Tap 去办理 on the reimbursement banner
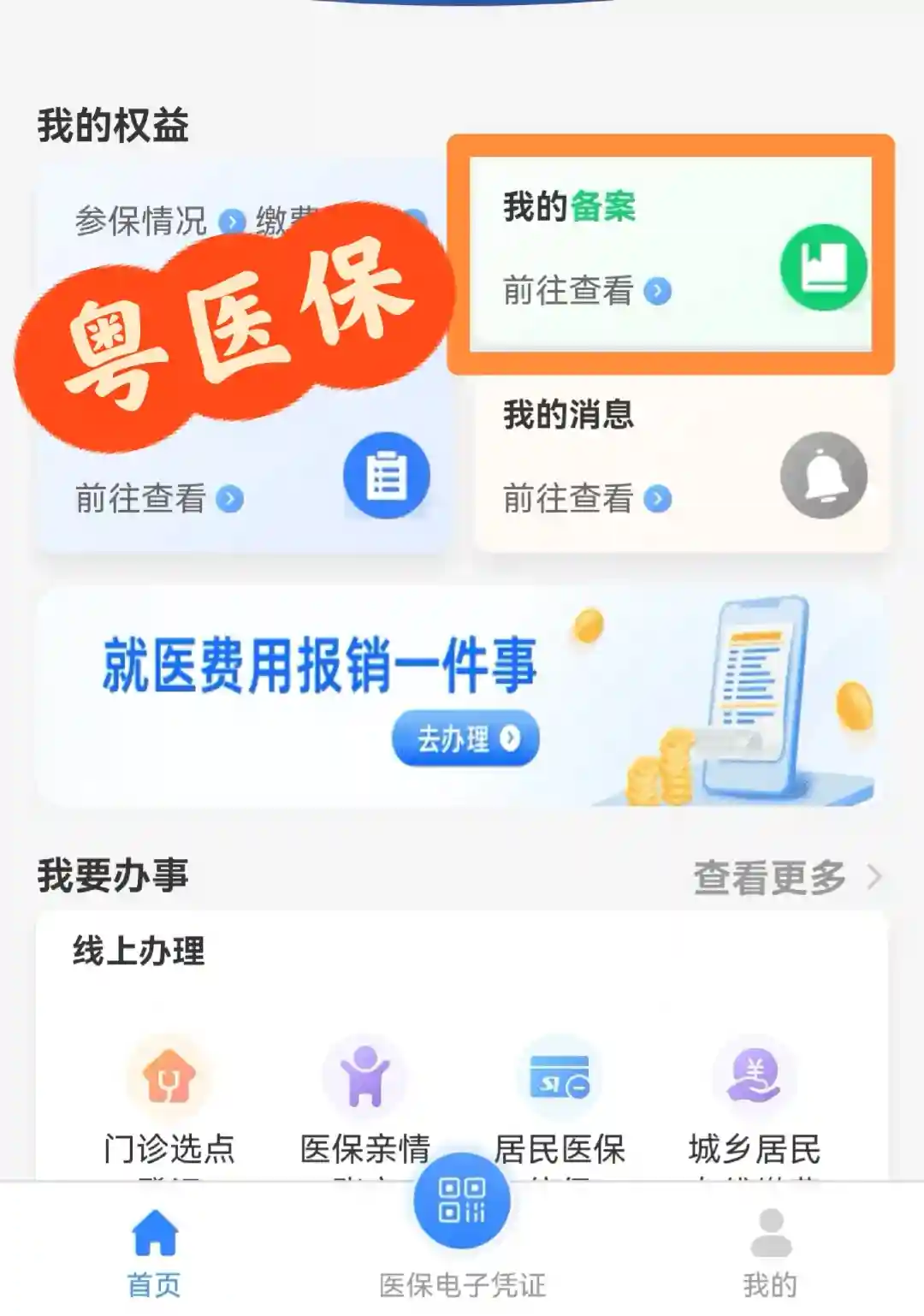 click(x=465, y=738)
